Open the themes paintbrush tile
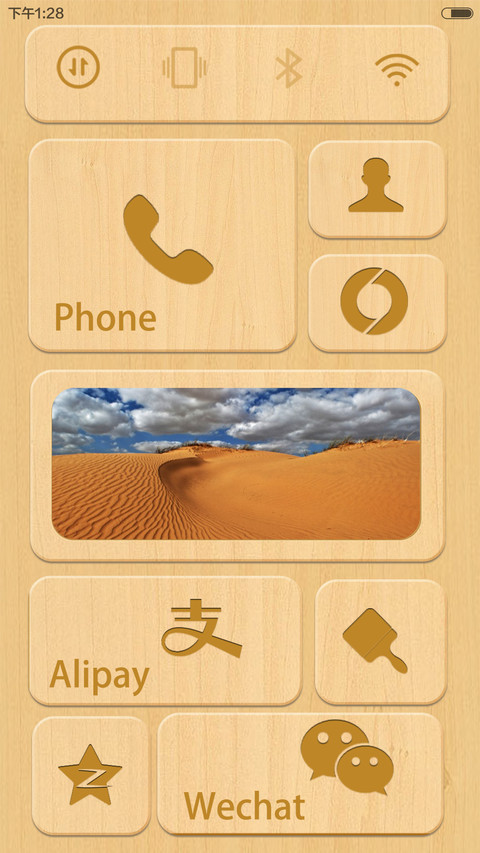 380,642
